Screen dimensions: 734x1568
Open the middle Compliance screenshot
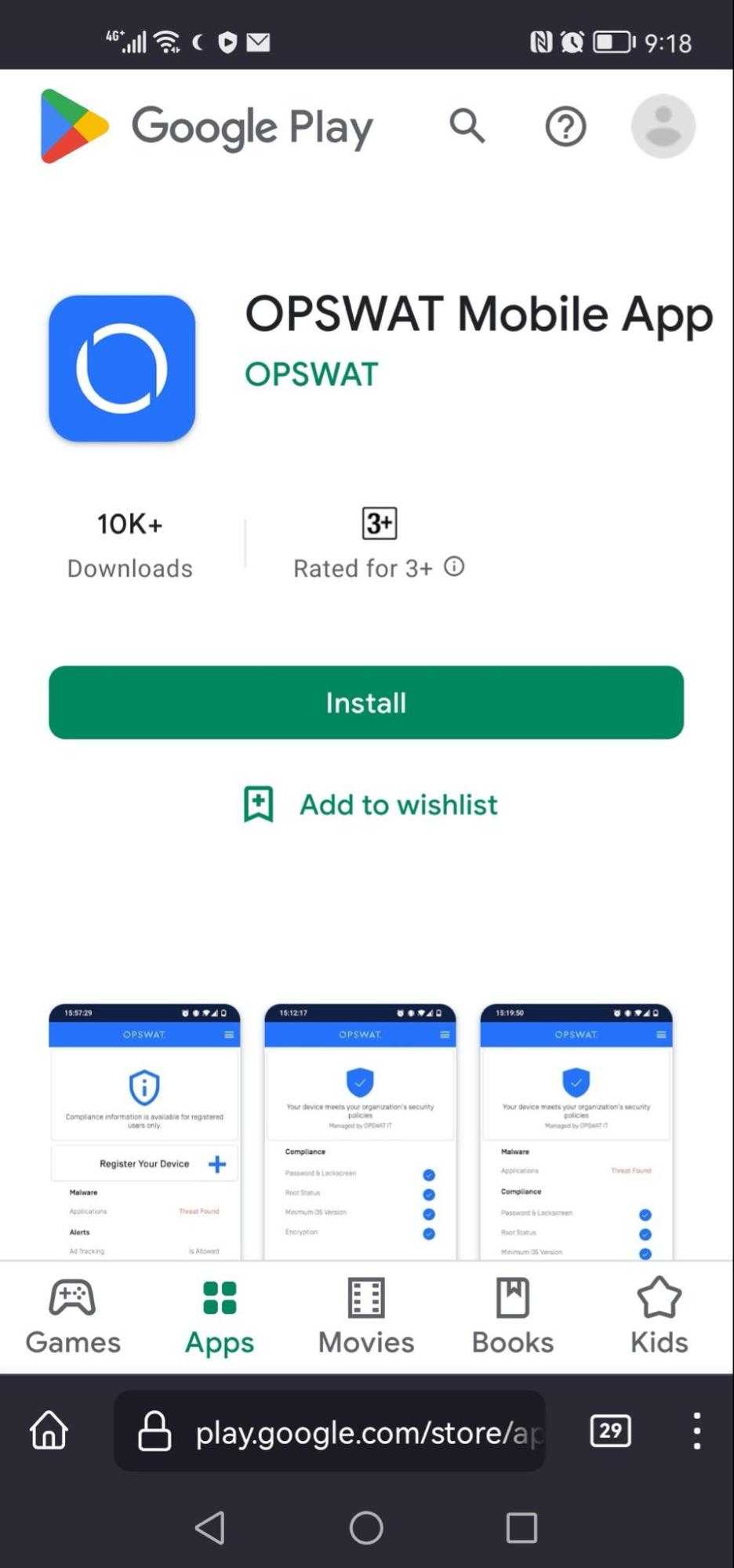[x=360, y=1131]
